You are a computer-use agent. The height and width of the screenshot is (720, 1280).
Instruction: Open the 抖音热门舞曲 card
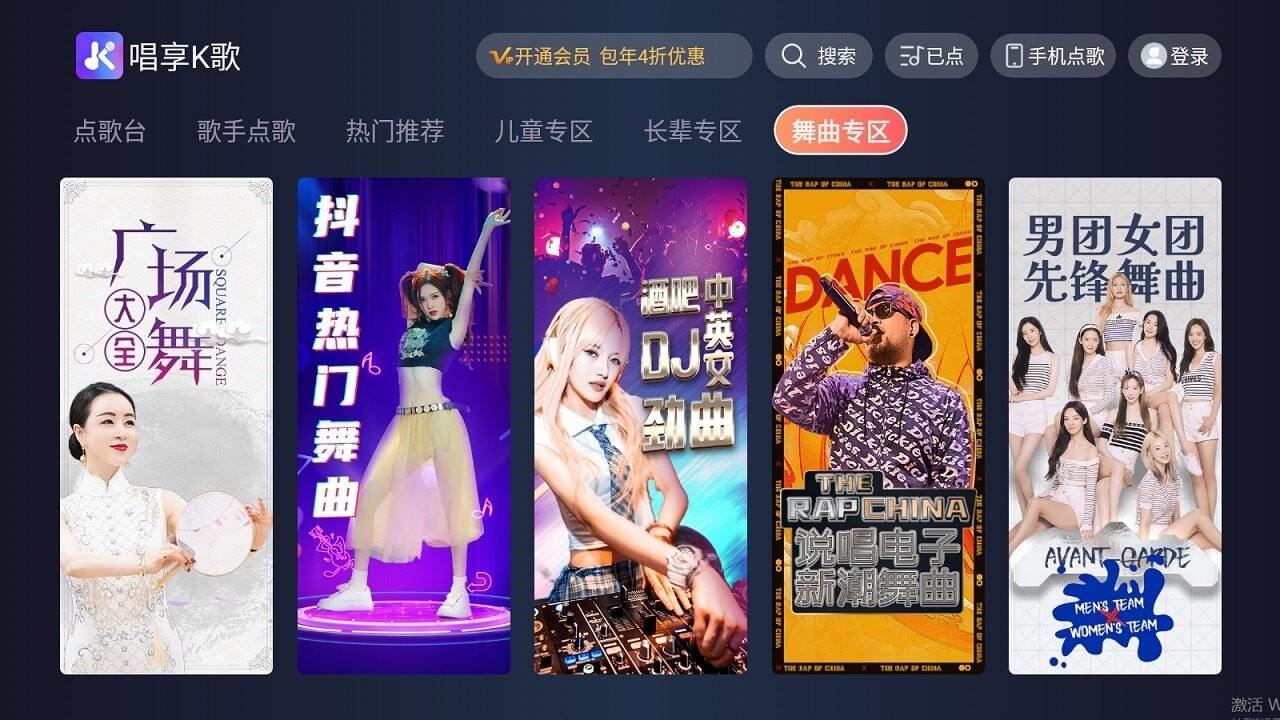click(x=403, y=426)
